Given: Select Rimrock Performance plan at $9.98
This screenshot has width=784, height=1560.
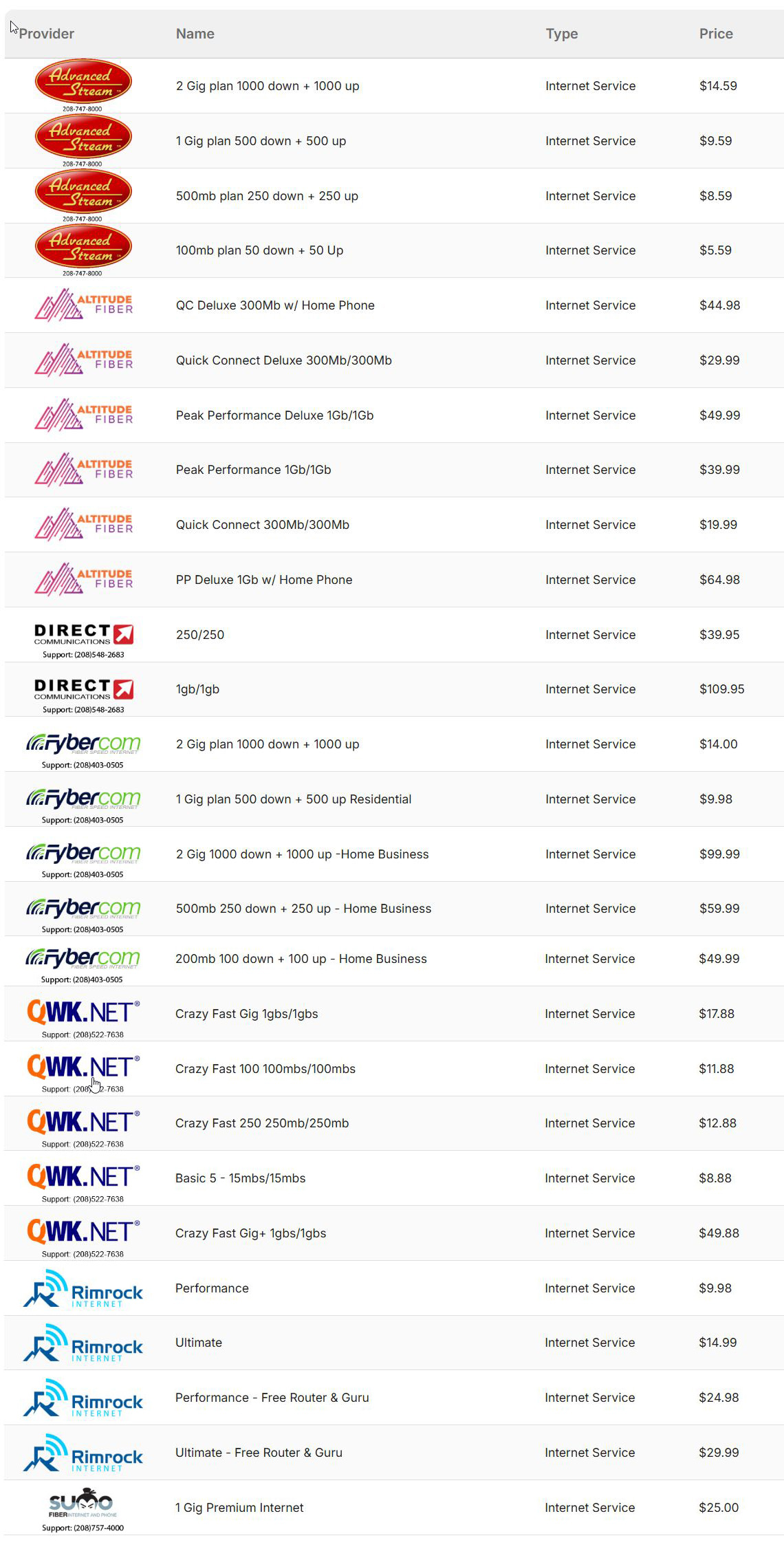Looking at the screenshot, I should (x=212, y=1288).
